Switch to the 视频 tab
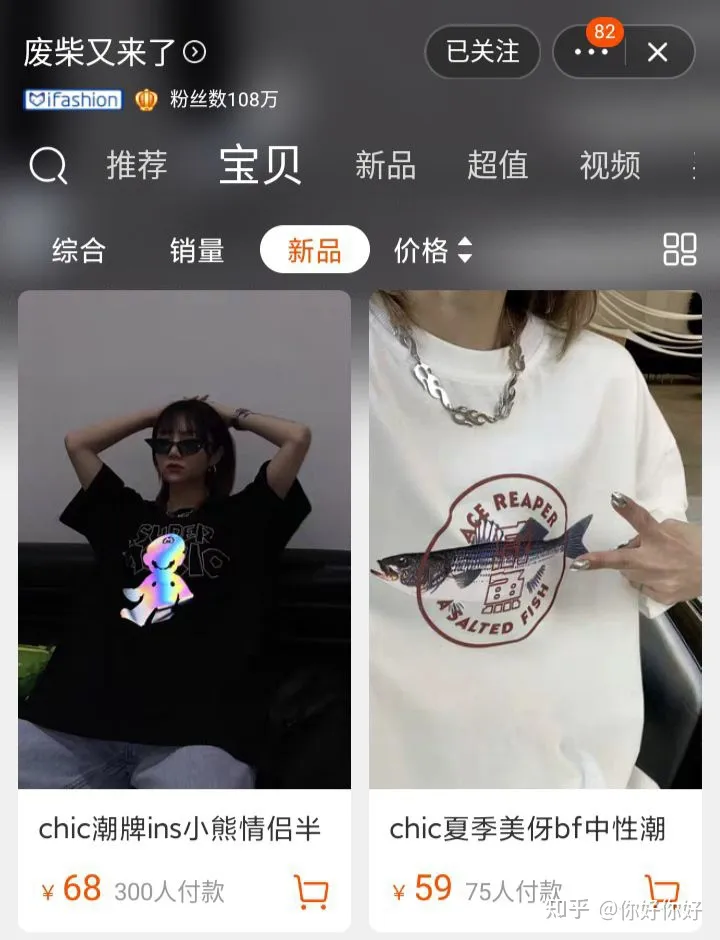Viewport: 720px width, 940px height. [x=608, y=166]
